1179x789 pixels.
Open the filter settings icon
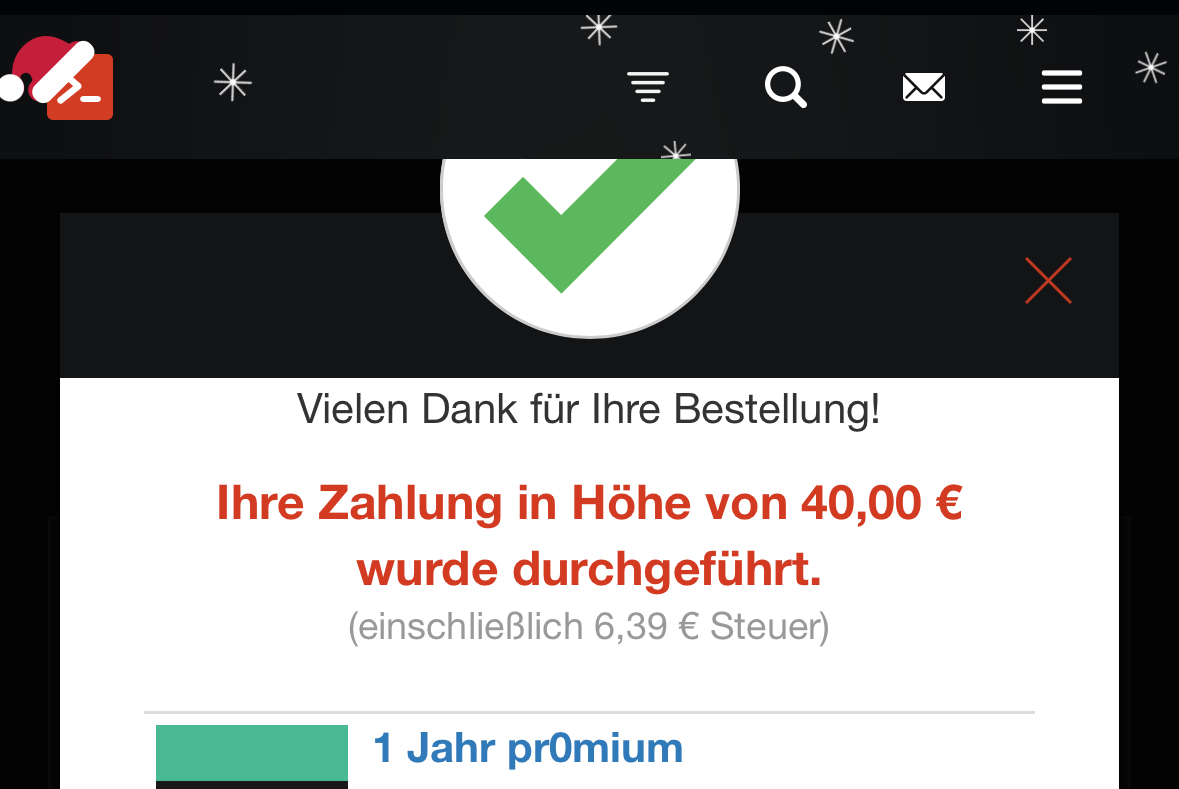click(648, 88)
